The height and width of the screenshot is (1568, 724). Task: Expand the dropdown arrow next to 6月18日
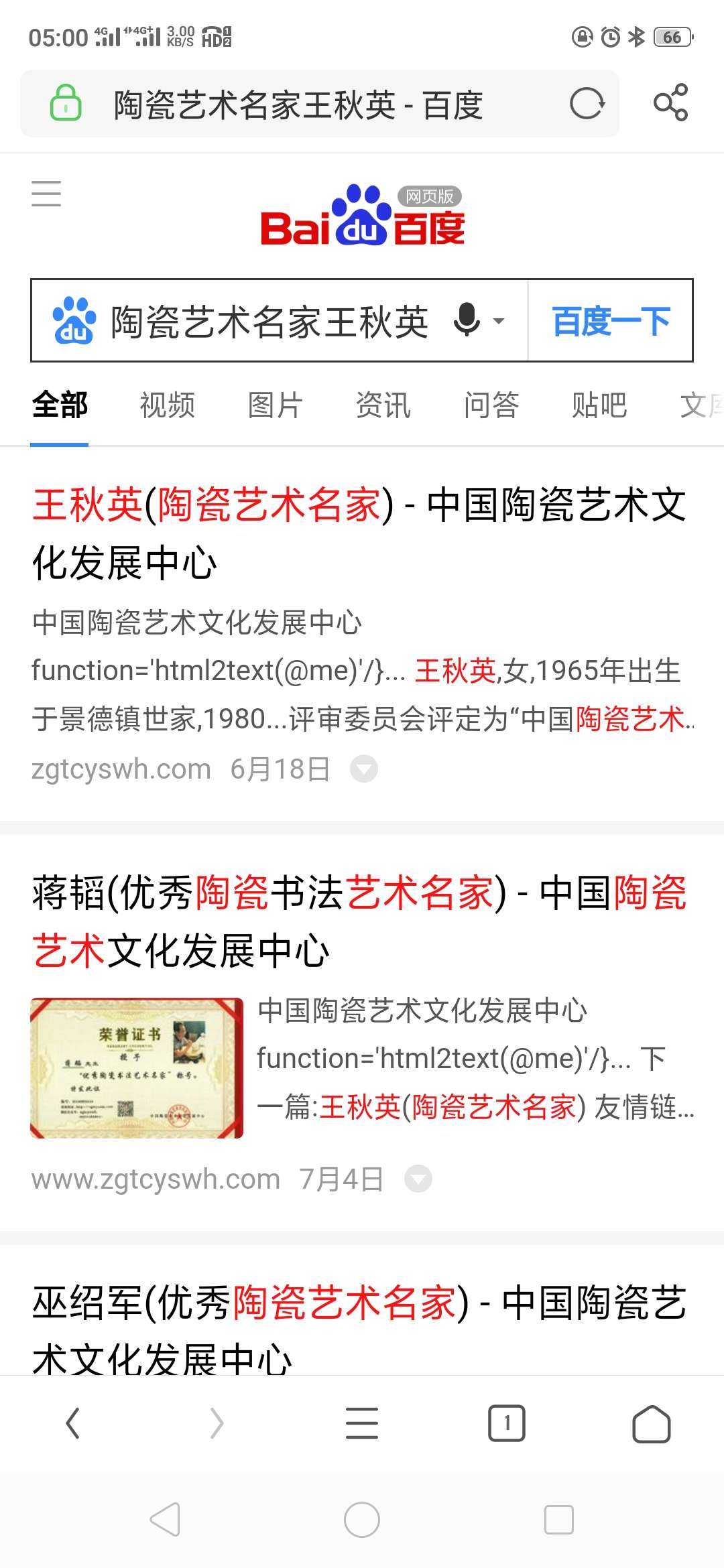click(x=364, y=769)
